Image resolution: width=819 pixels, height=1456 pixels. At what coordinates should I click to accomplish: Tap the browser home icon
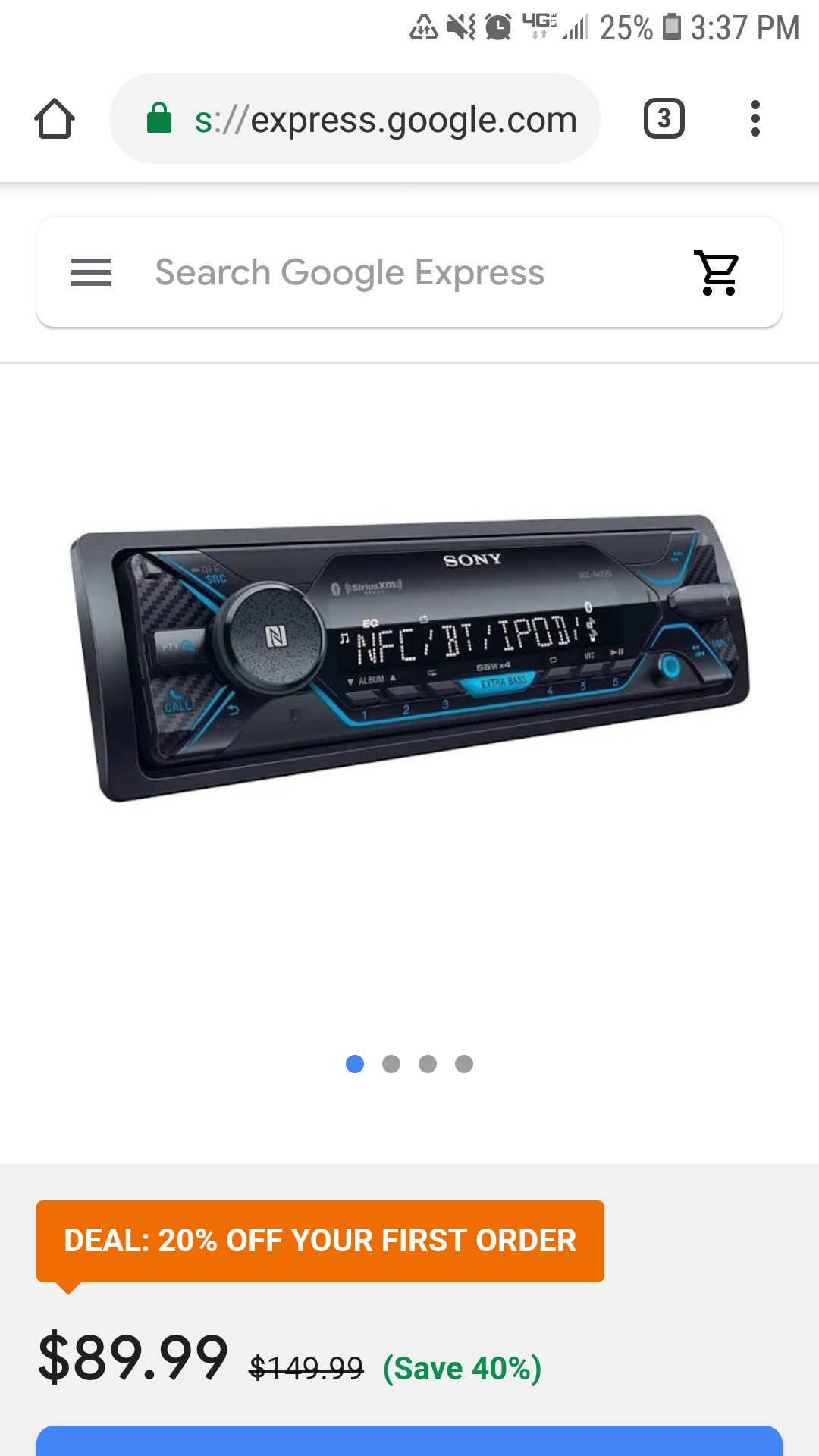[55, 119]
